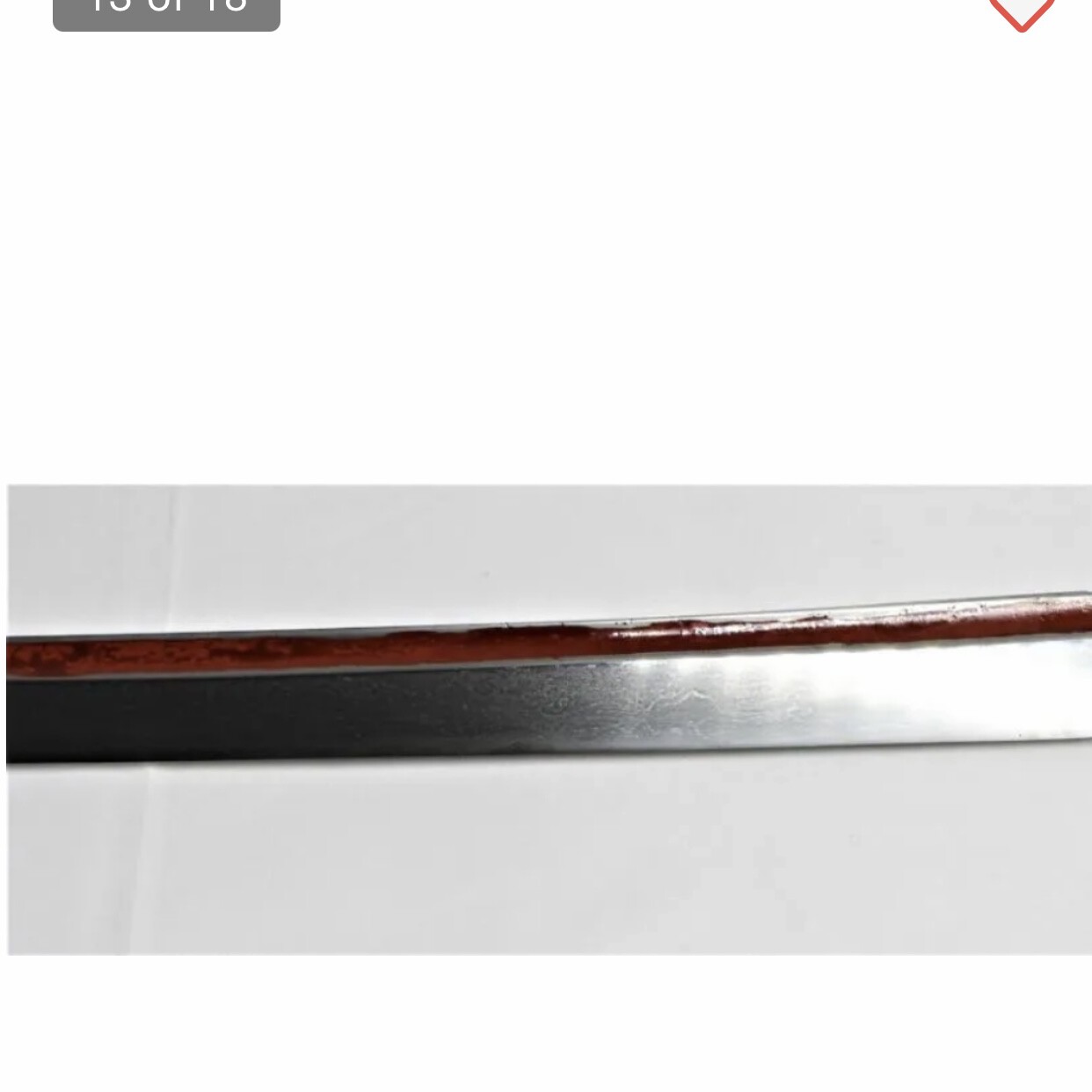Image resolution: width=1092 pixels, height=1092 pixels.
Task: Save this item with the heart icon
Action: tap(1021, 12)
